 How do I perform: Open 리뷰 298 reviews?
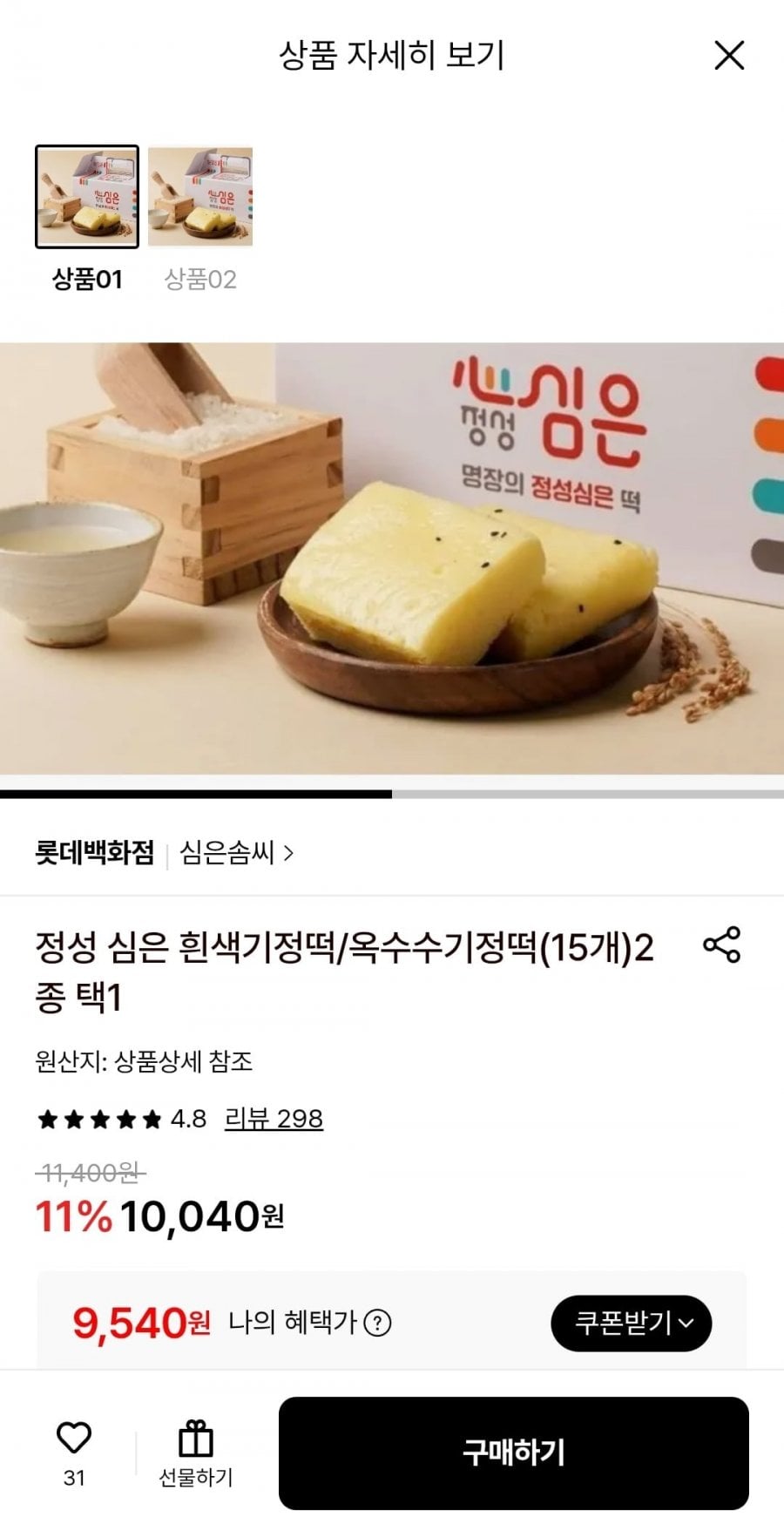(274, 1118)
